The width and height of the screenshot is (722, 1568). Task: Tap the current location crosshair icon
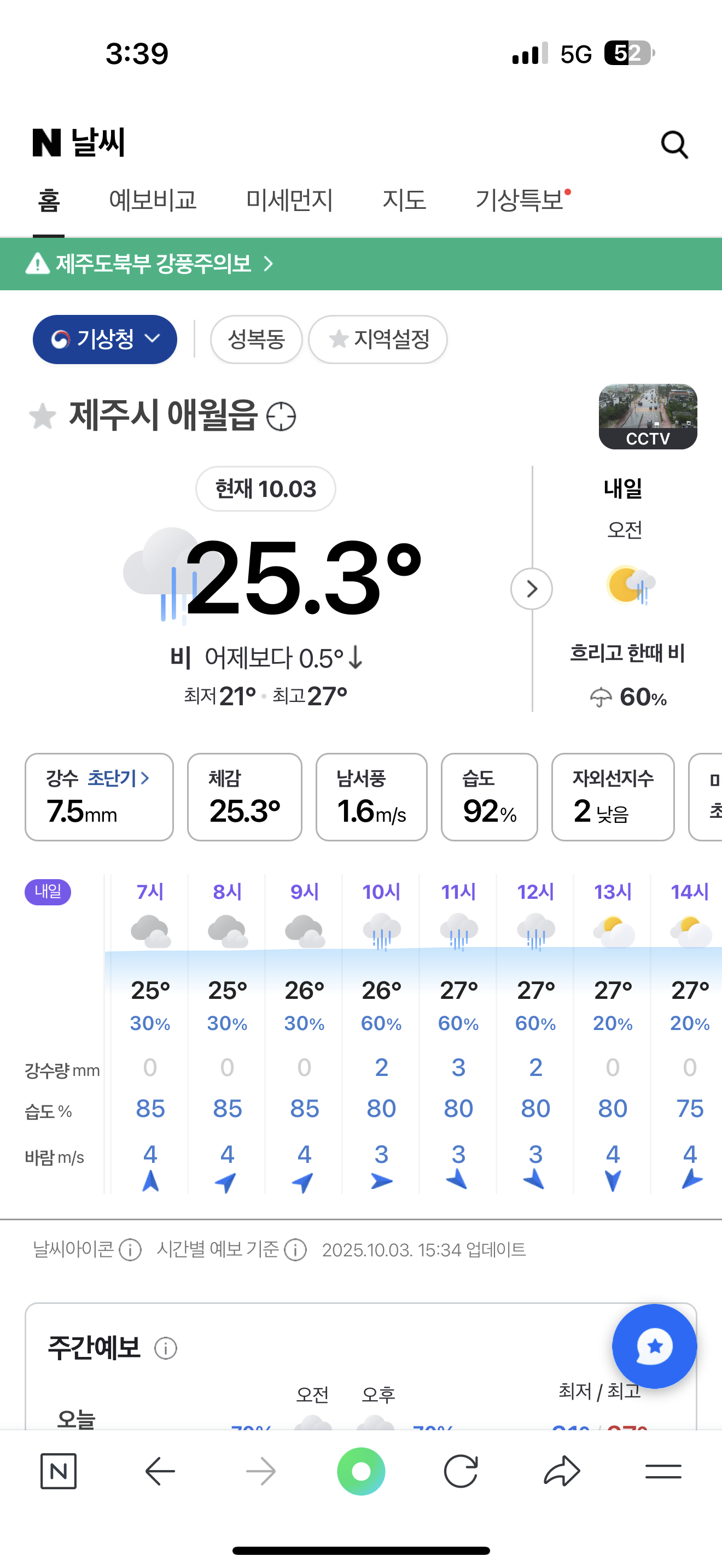coord(281,417)
